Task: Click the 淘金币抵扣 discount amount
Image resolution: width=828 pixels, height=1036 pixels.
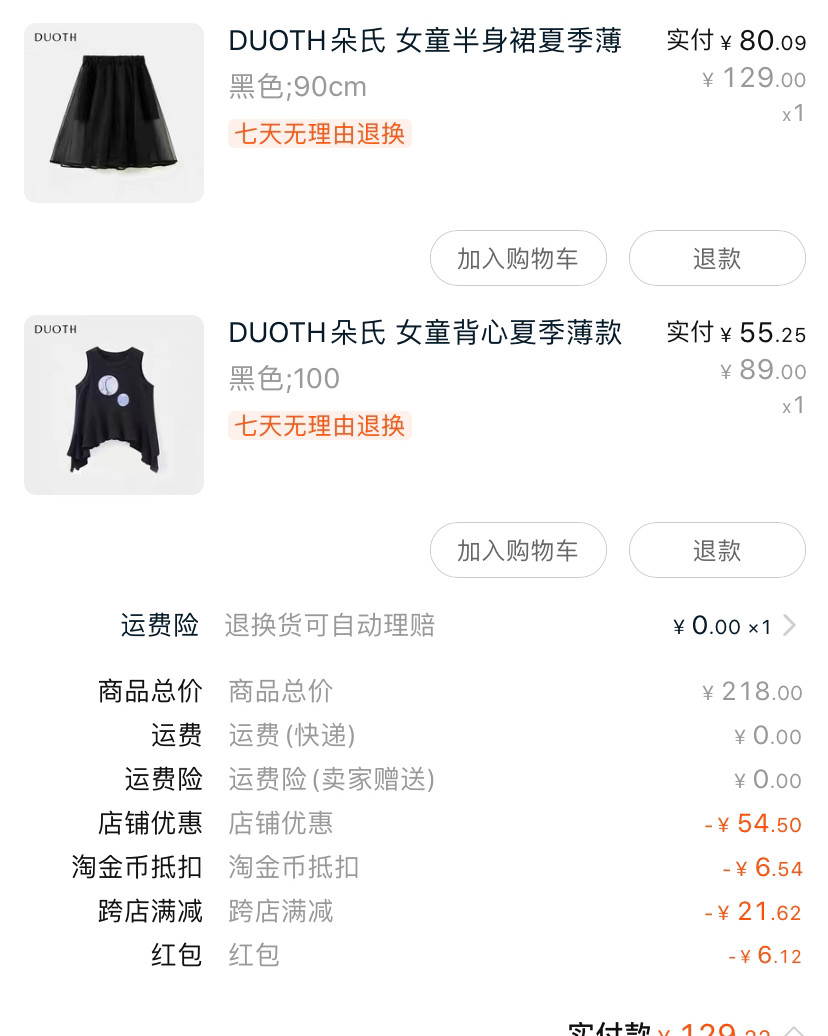Action: (x=762, y=867)
